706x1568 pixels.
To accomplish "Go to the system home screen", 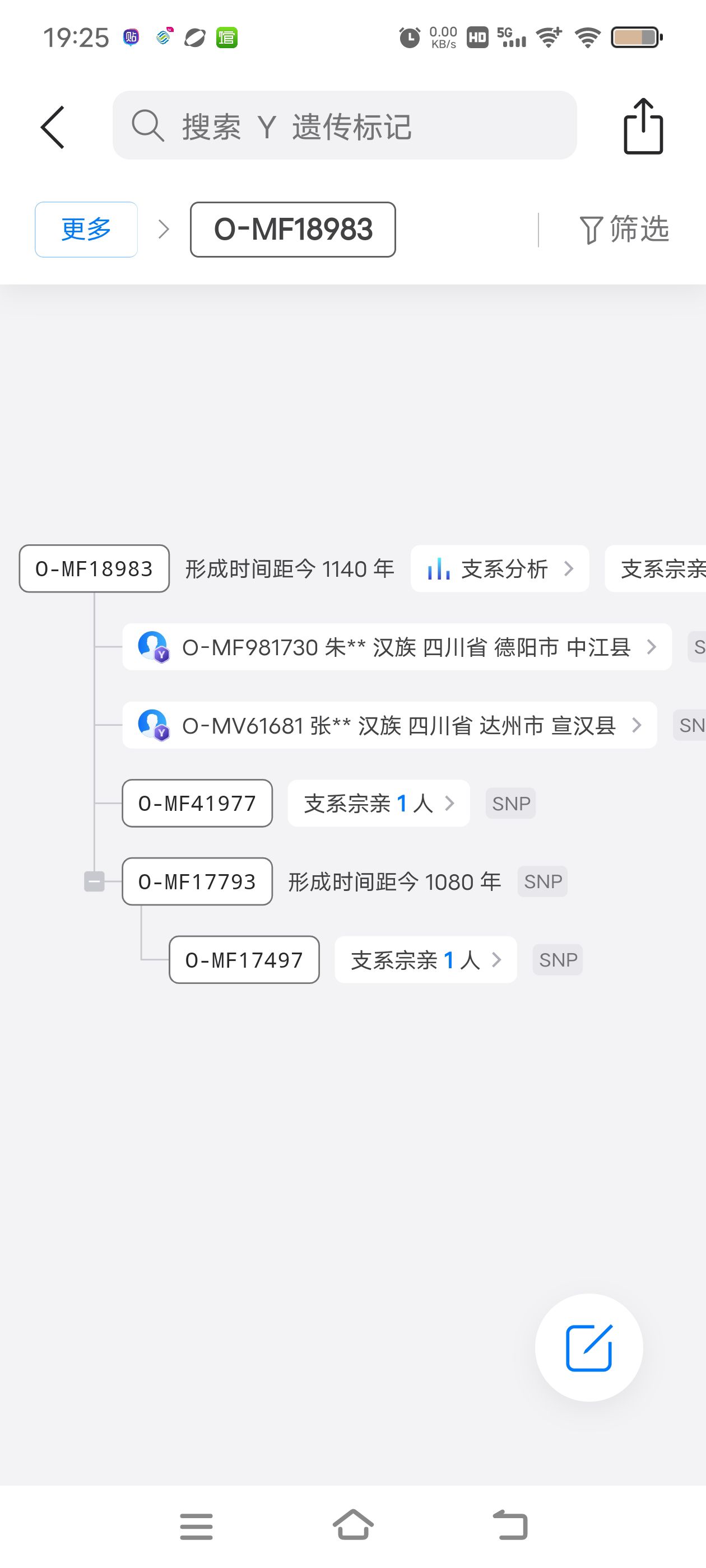I will (x=352, y=1525).
